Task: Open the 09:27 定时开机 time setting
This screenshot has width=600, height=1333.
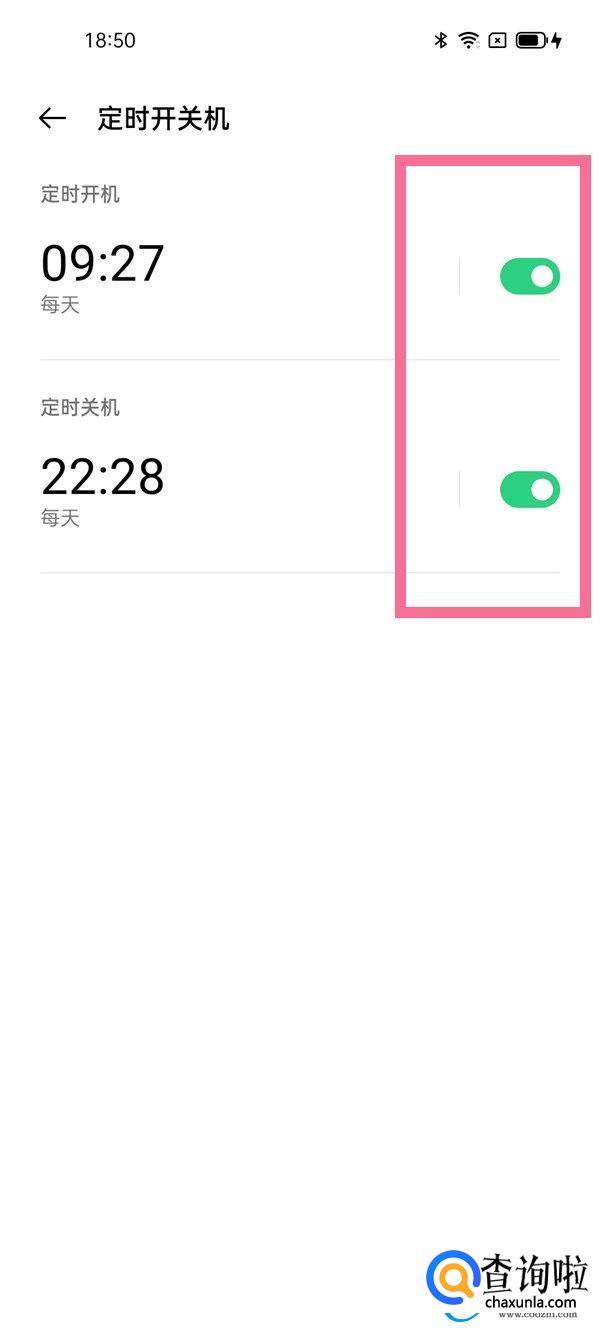Action: coord(102,263)
